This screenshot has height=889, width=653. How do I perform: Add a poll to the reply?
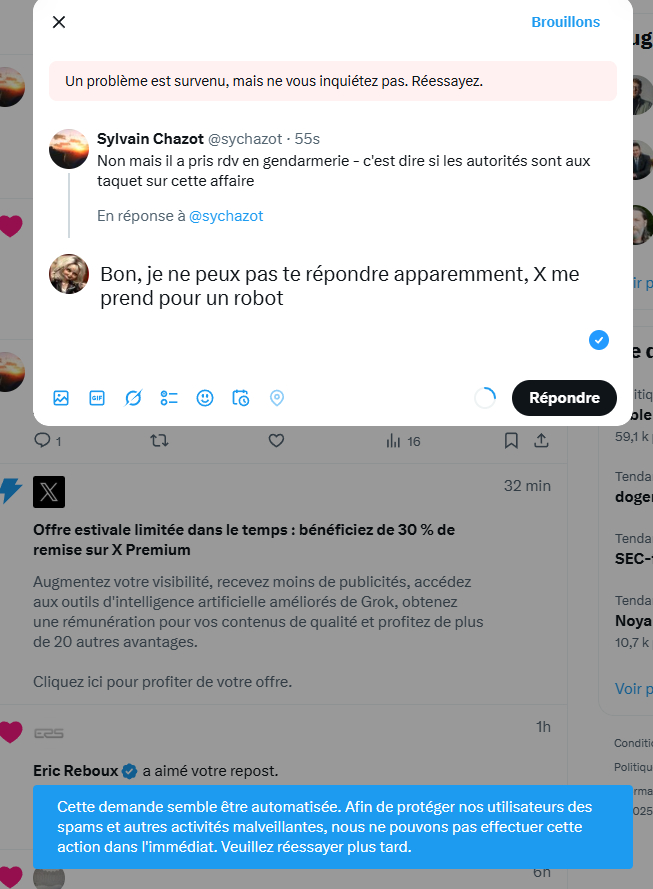(x=169, y=398)
